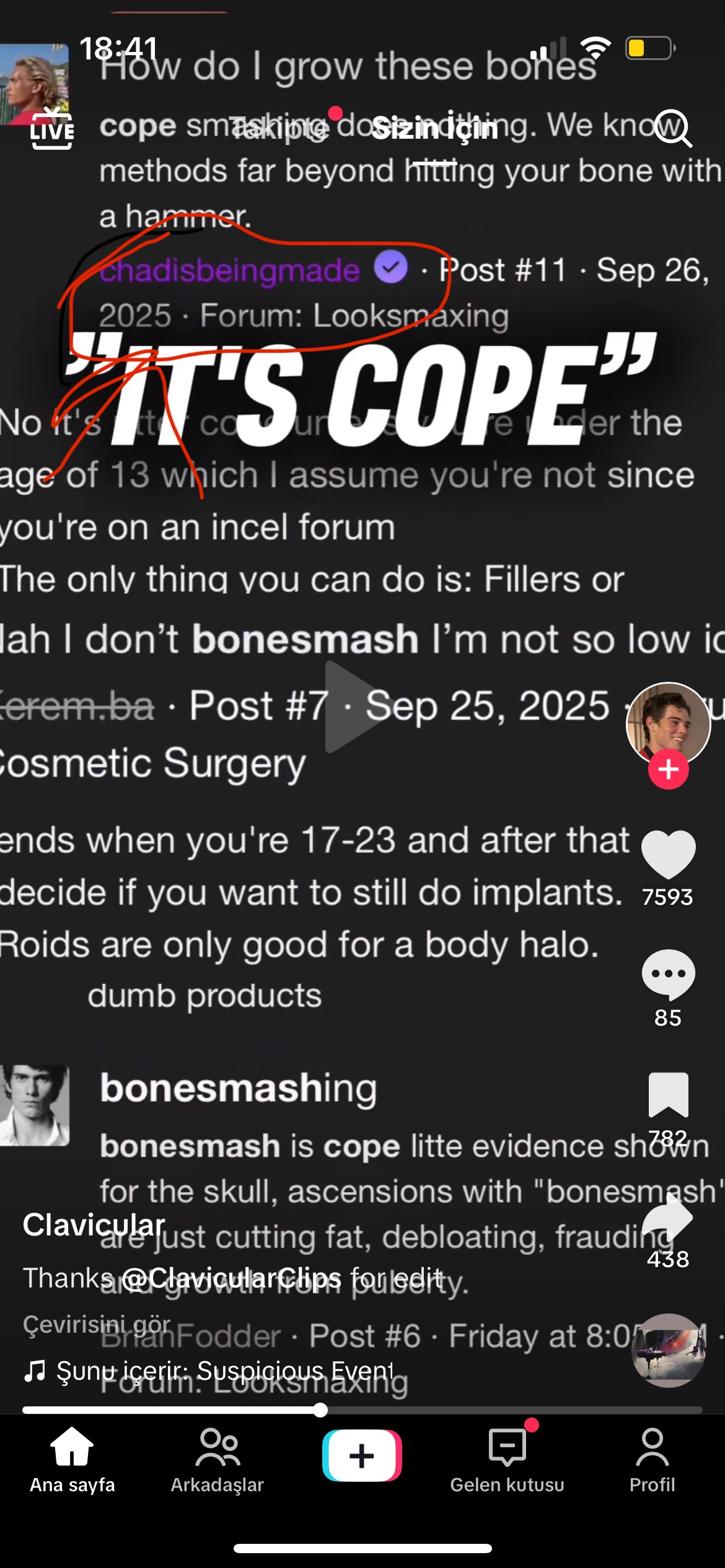
Task: Open the @ClavicularClips mention
Action: 231,1278
